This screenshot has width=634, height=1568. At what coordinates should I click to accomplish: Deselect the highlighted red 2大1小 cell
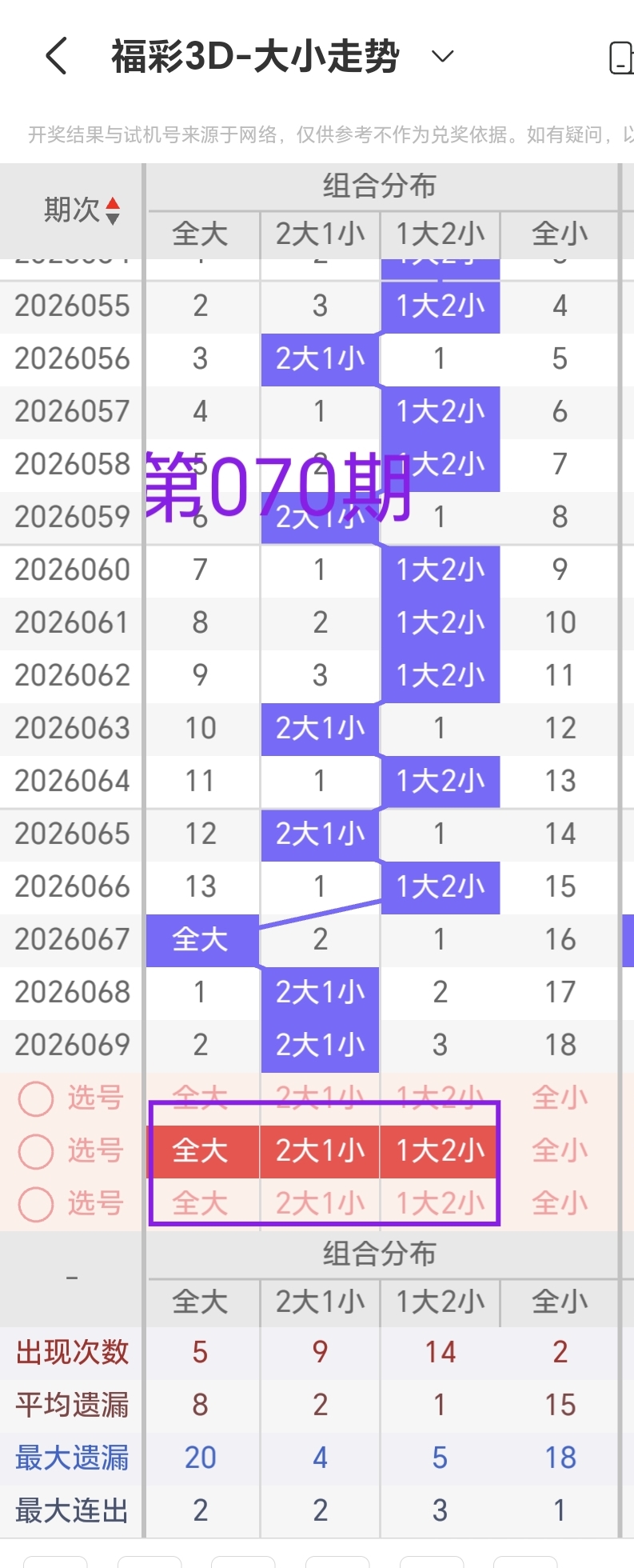319,1151
